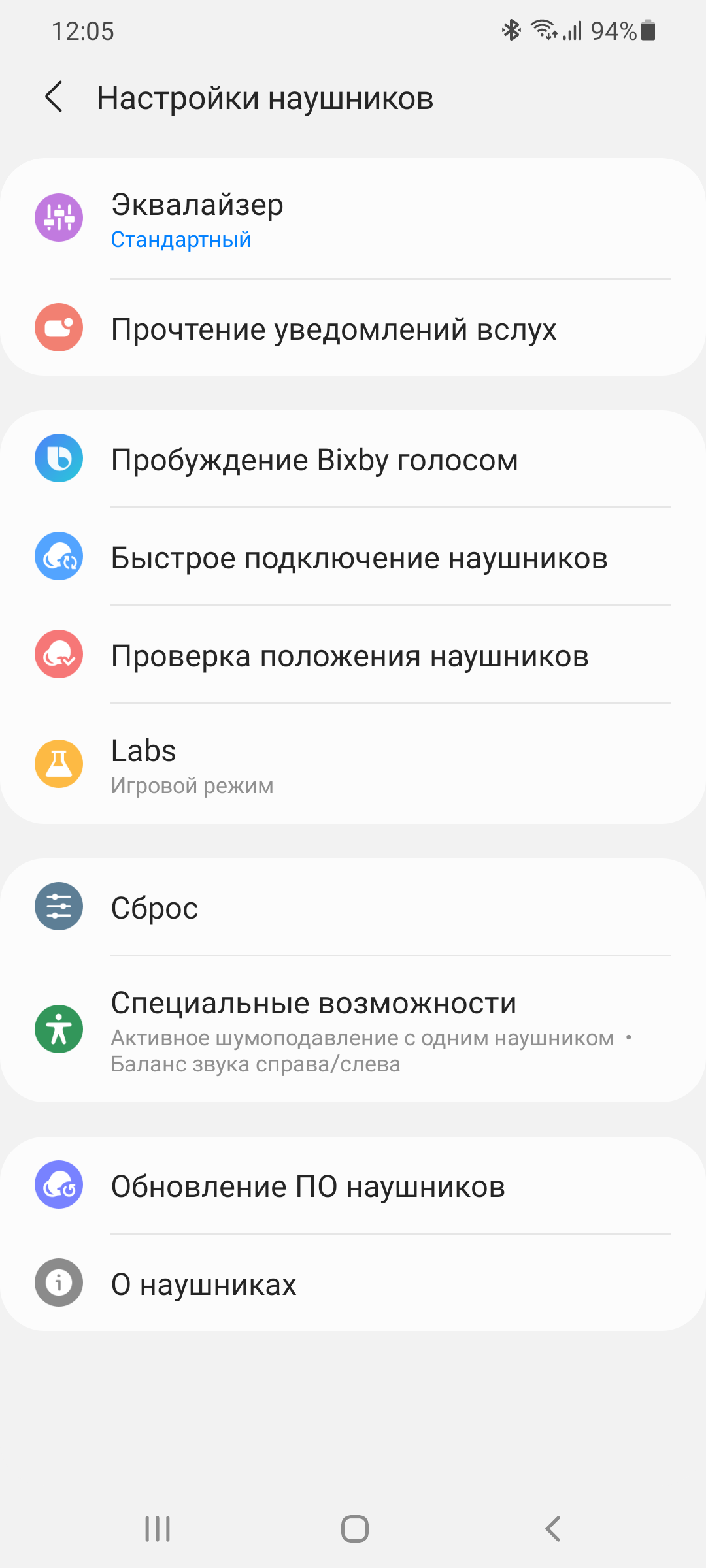The image size is (706, 1568).
Task: Open Специальные возможности
Action: 353,1029
